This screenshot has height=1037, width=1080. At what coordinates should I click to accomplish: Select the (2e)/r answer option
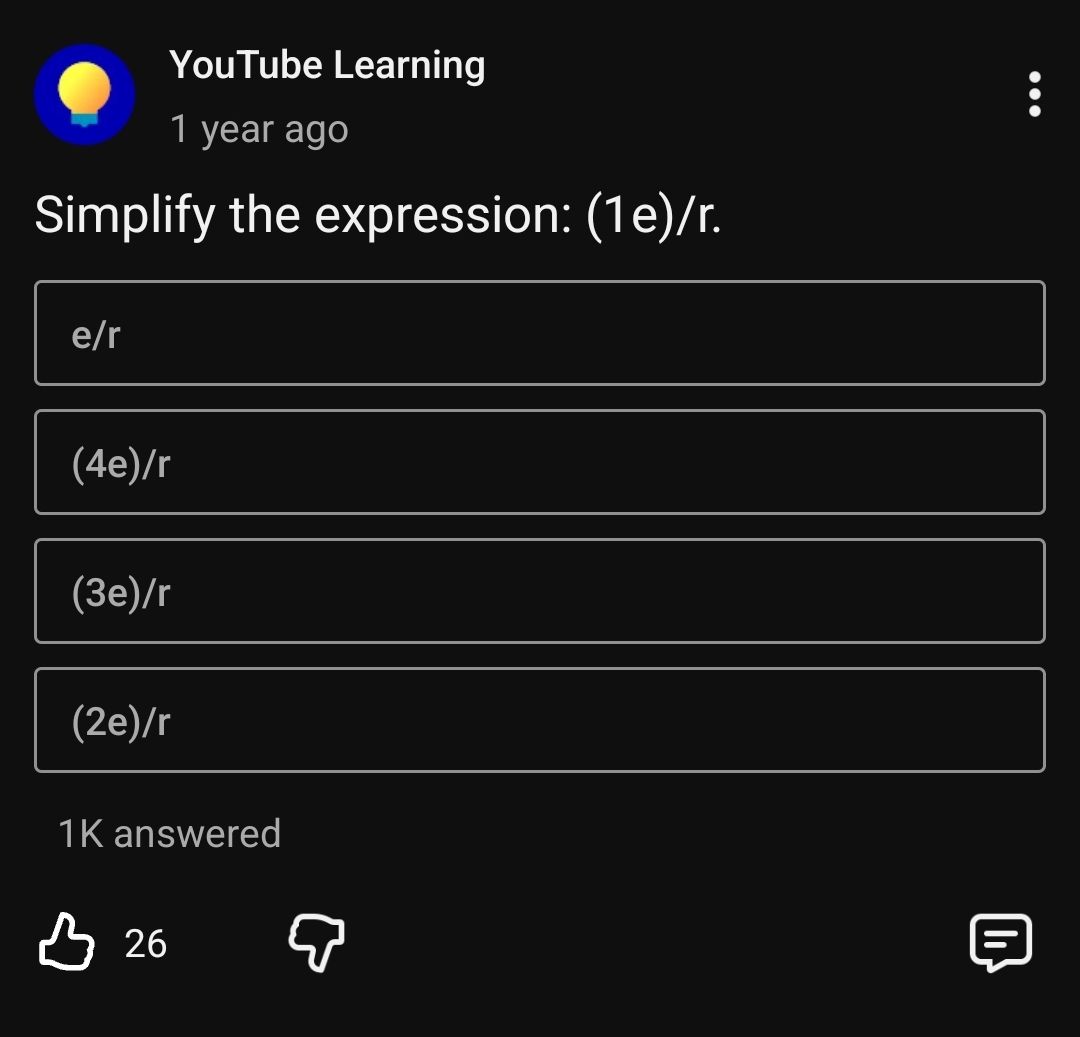(540, 720)
